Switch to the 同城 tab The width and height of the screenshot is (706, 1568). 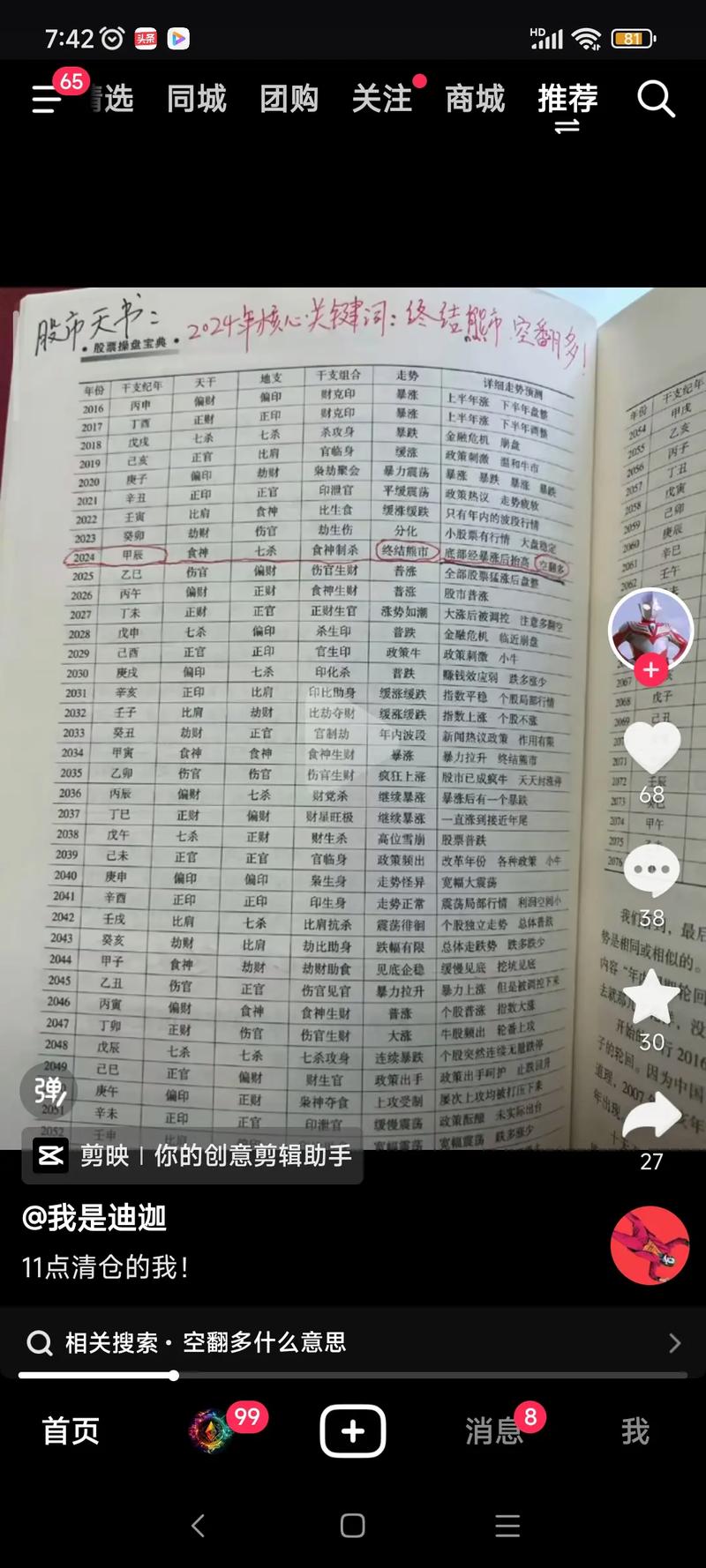pos(197,99)
